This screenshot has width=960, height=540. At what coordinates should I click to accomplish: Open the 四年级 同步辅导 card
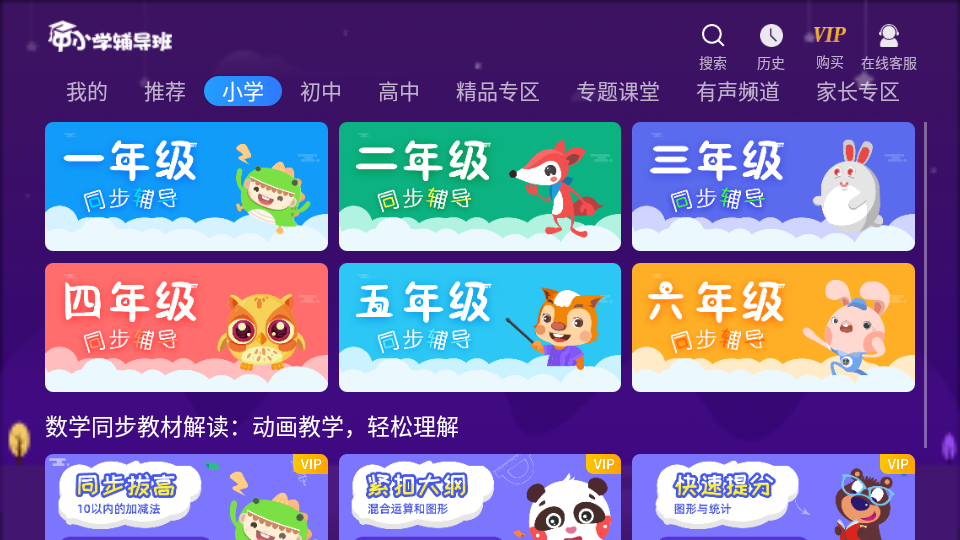point(186,327)
